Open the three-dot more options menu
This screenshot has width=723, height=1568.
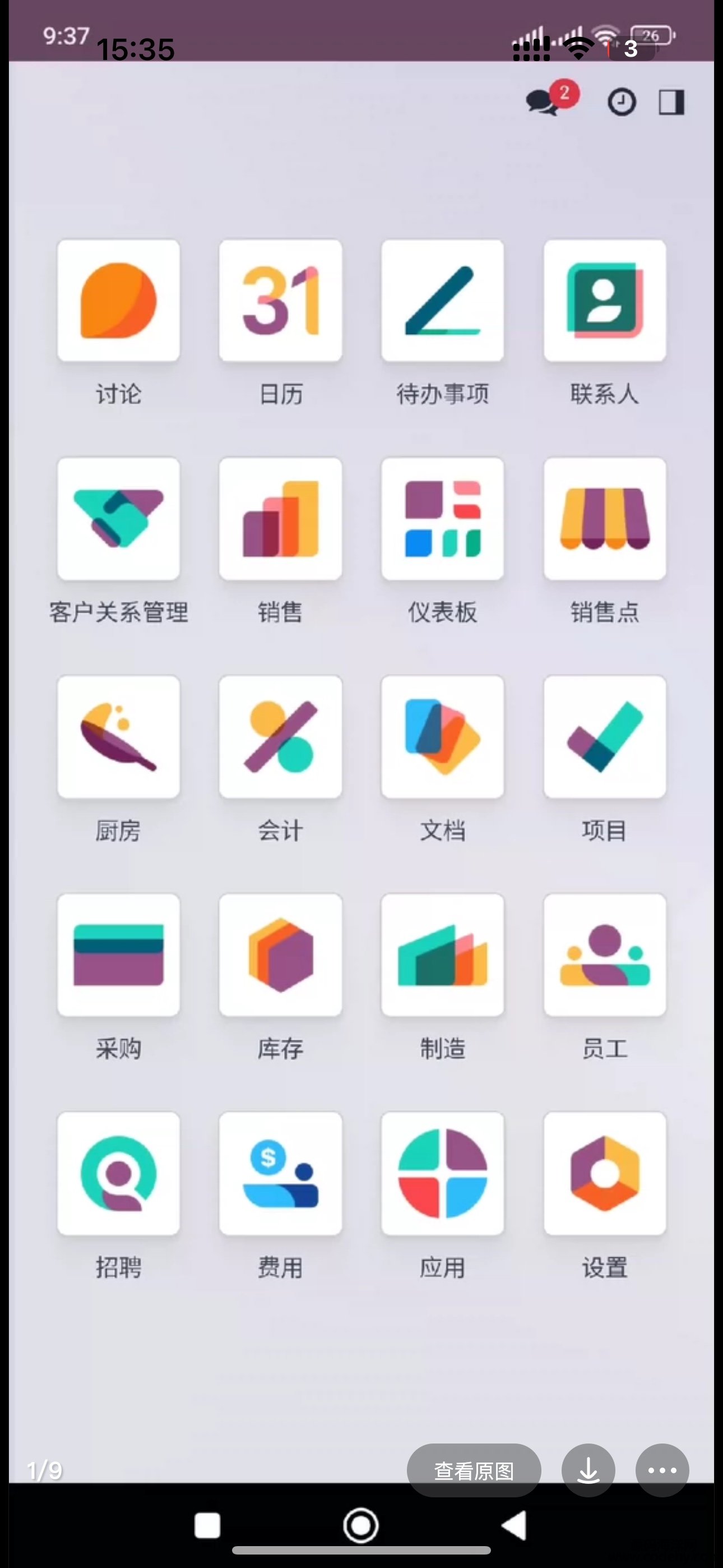(662, 1470)
